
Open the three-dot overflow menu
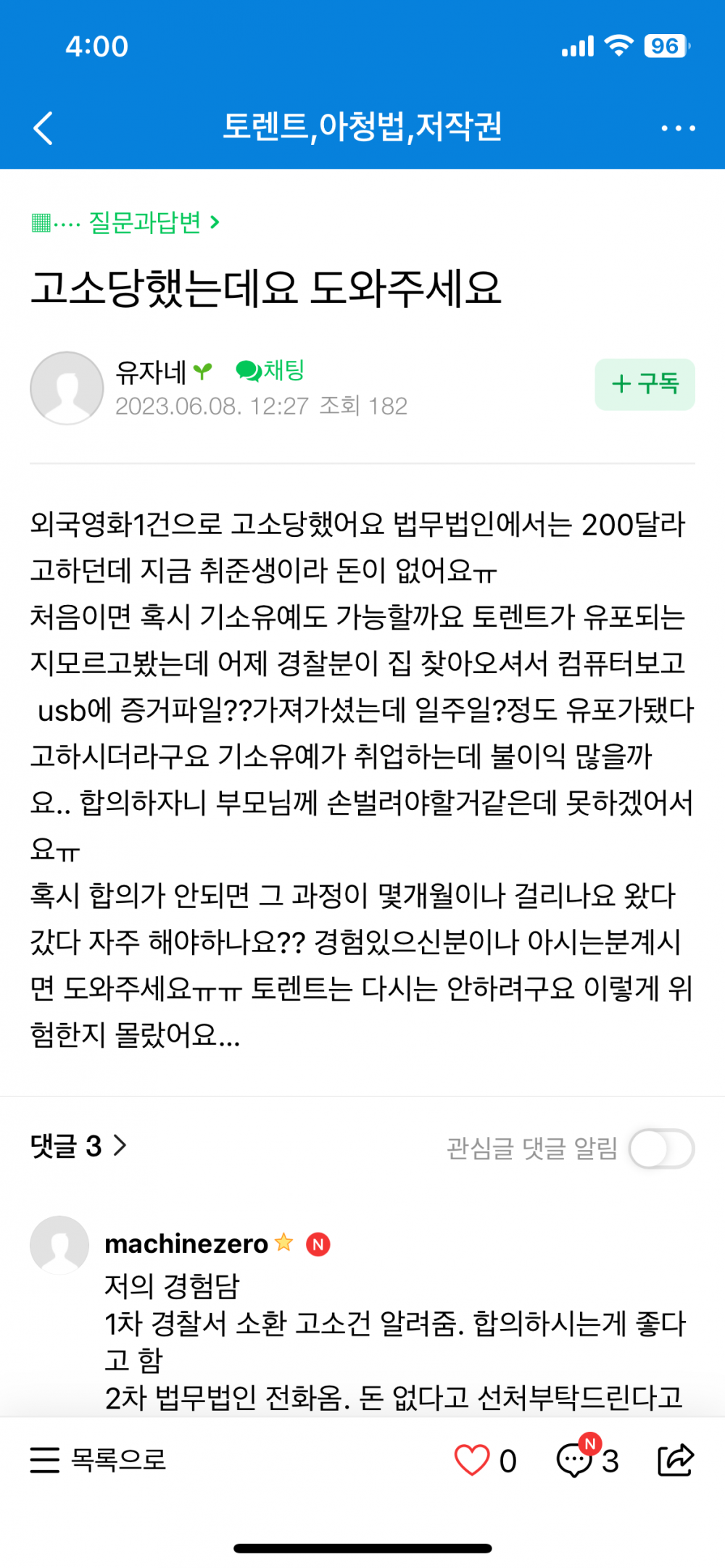[x=678, y=128]
